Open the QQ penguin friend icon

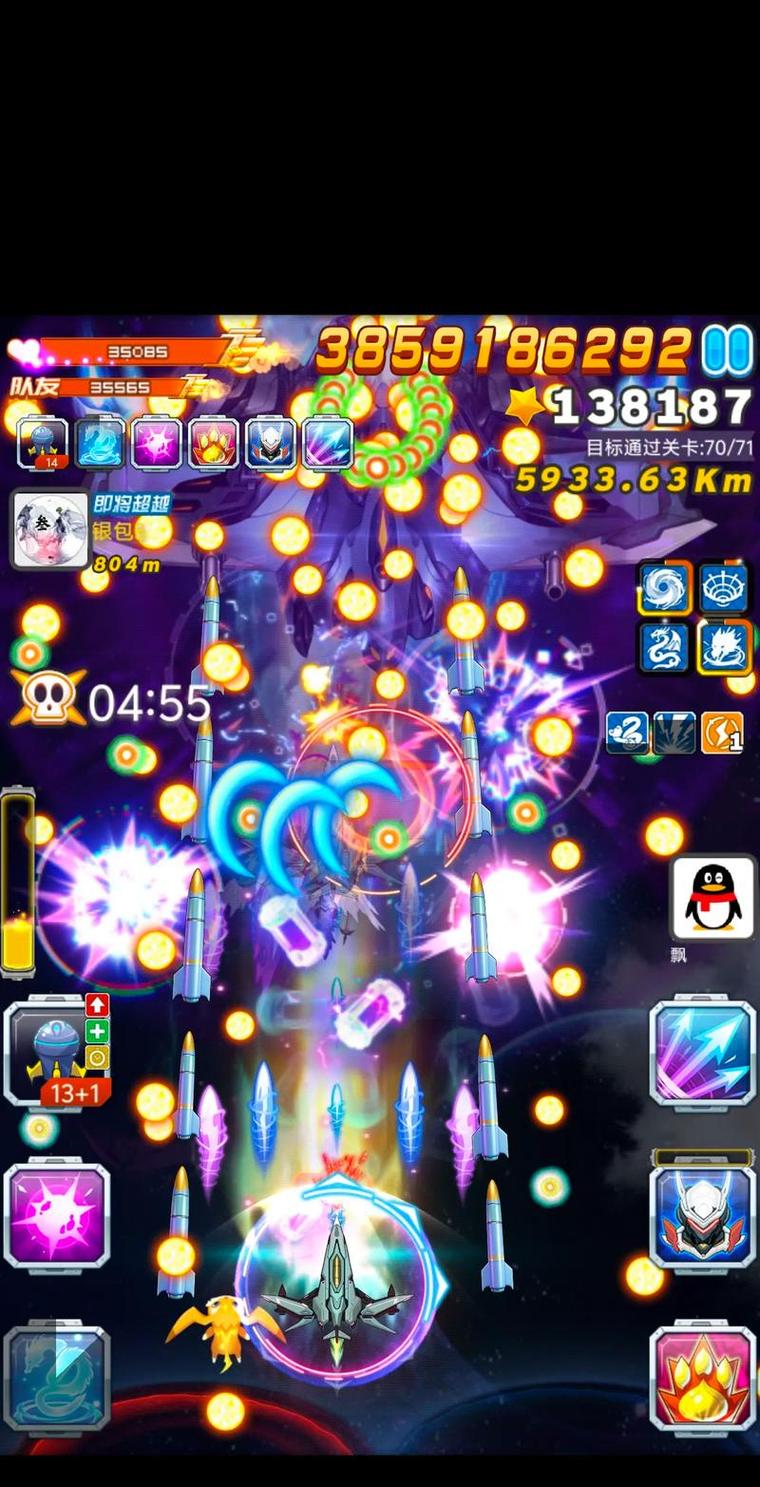coord(713,897)
